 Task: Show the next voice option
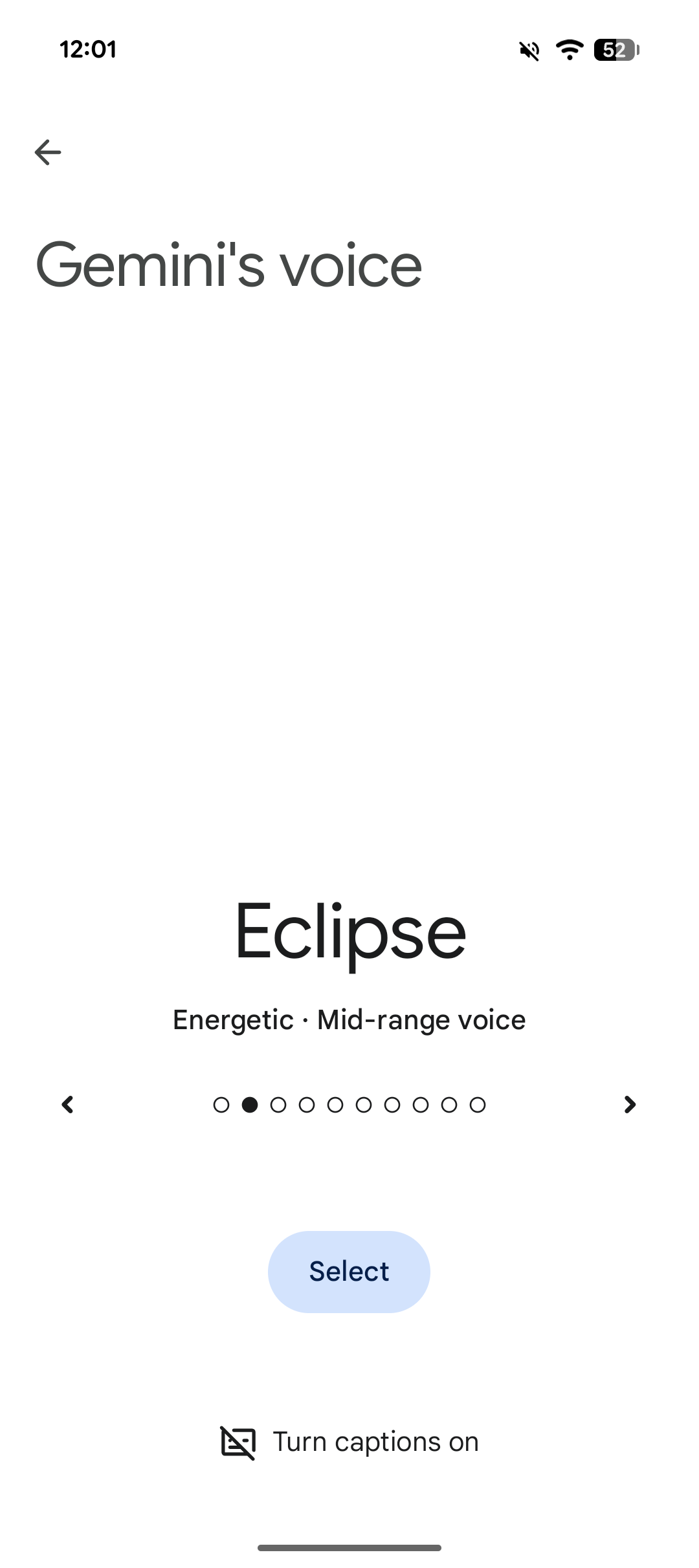point(629,1104)
